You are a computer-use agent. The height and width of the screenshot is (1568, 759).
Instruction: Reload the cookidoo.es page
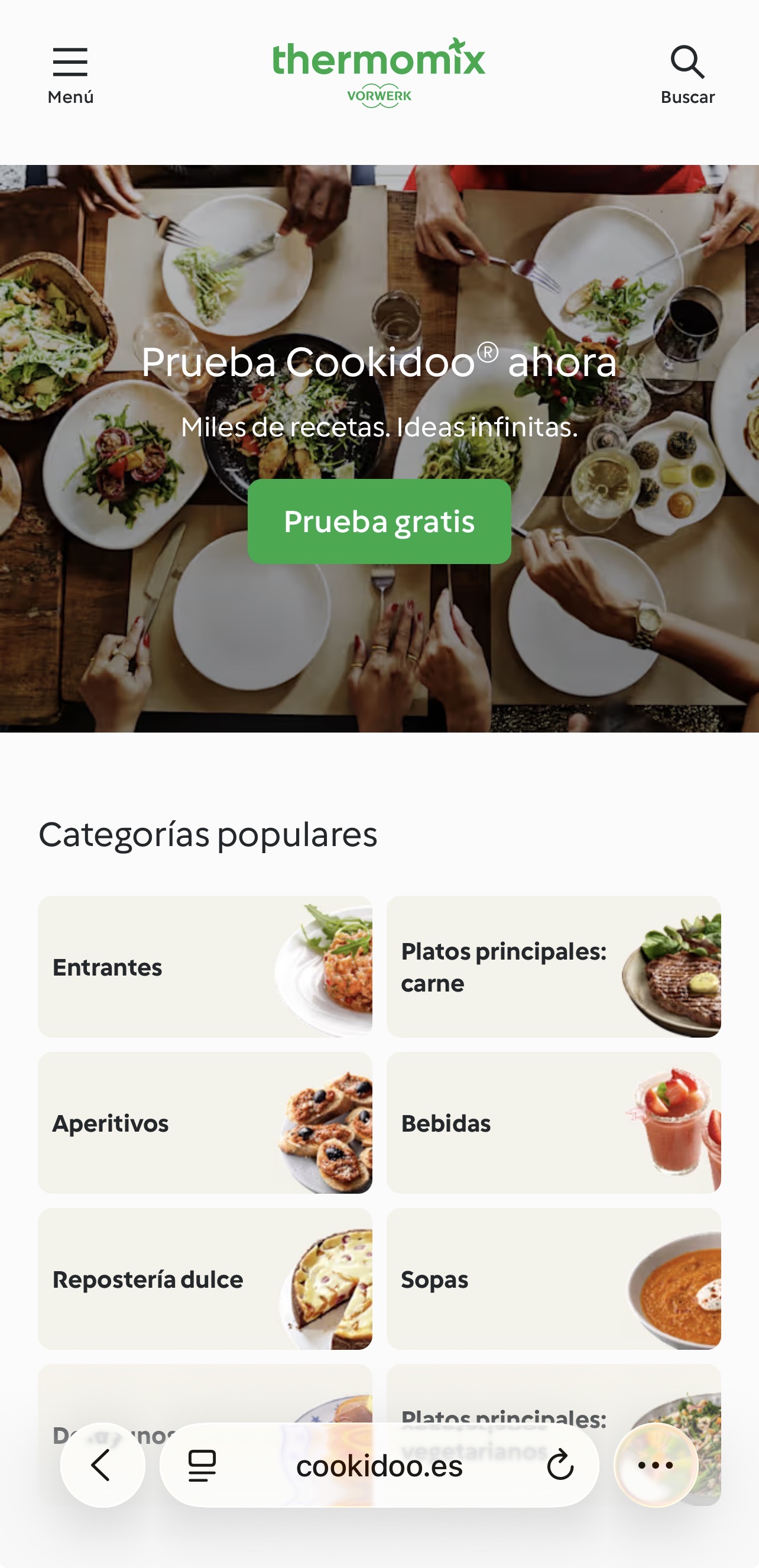coord(560,1465)
